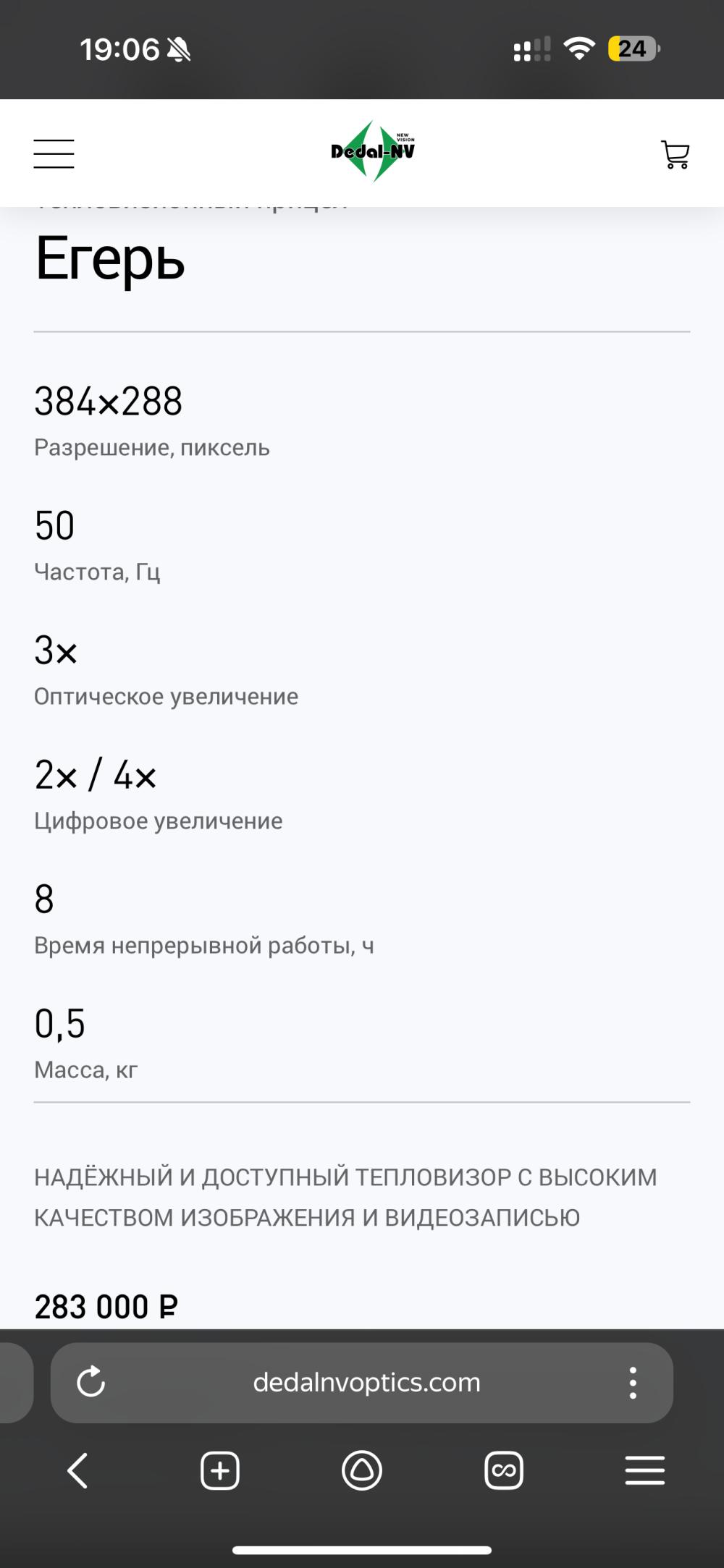The image size is (724, 1568).
Task: Reload the dedalnvoptics.com page
Action: coord(90,1381)
